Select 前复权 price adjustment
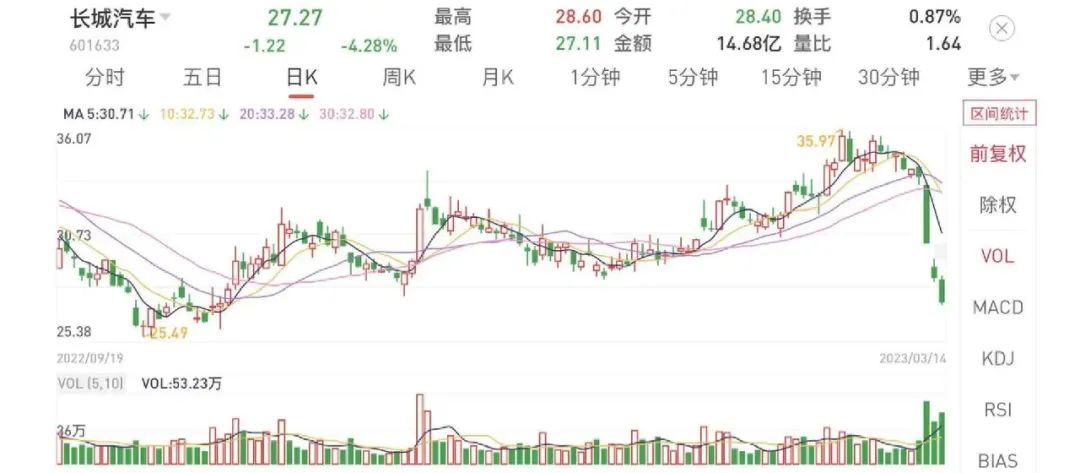This screenshot has width=1080, height=473. (x=998, y=154)
